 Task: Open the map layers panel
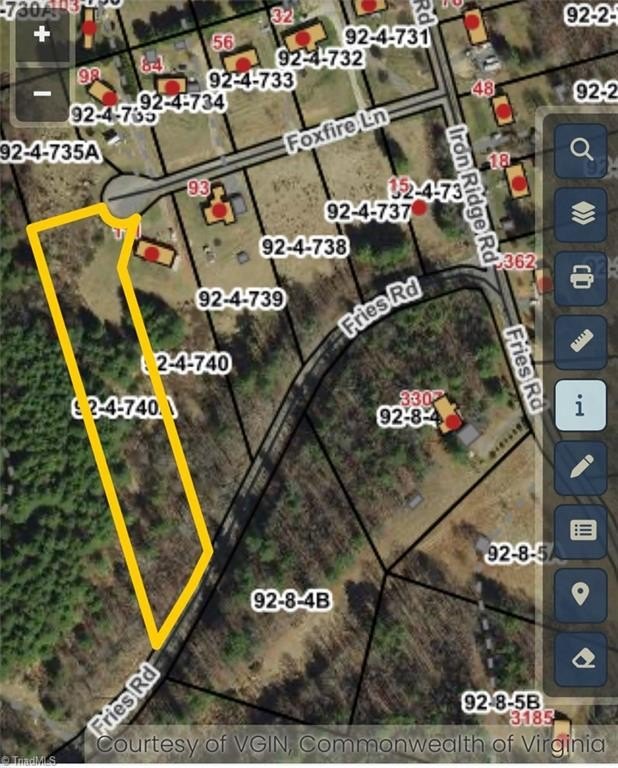tap(581, 213)
